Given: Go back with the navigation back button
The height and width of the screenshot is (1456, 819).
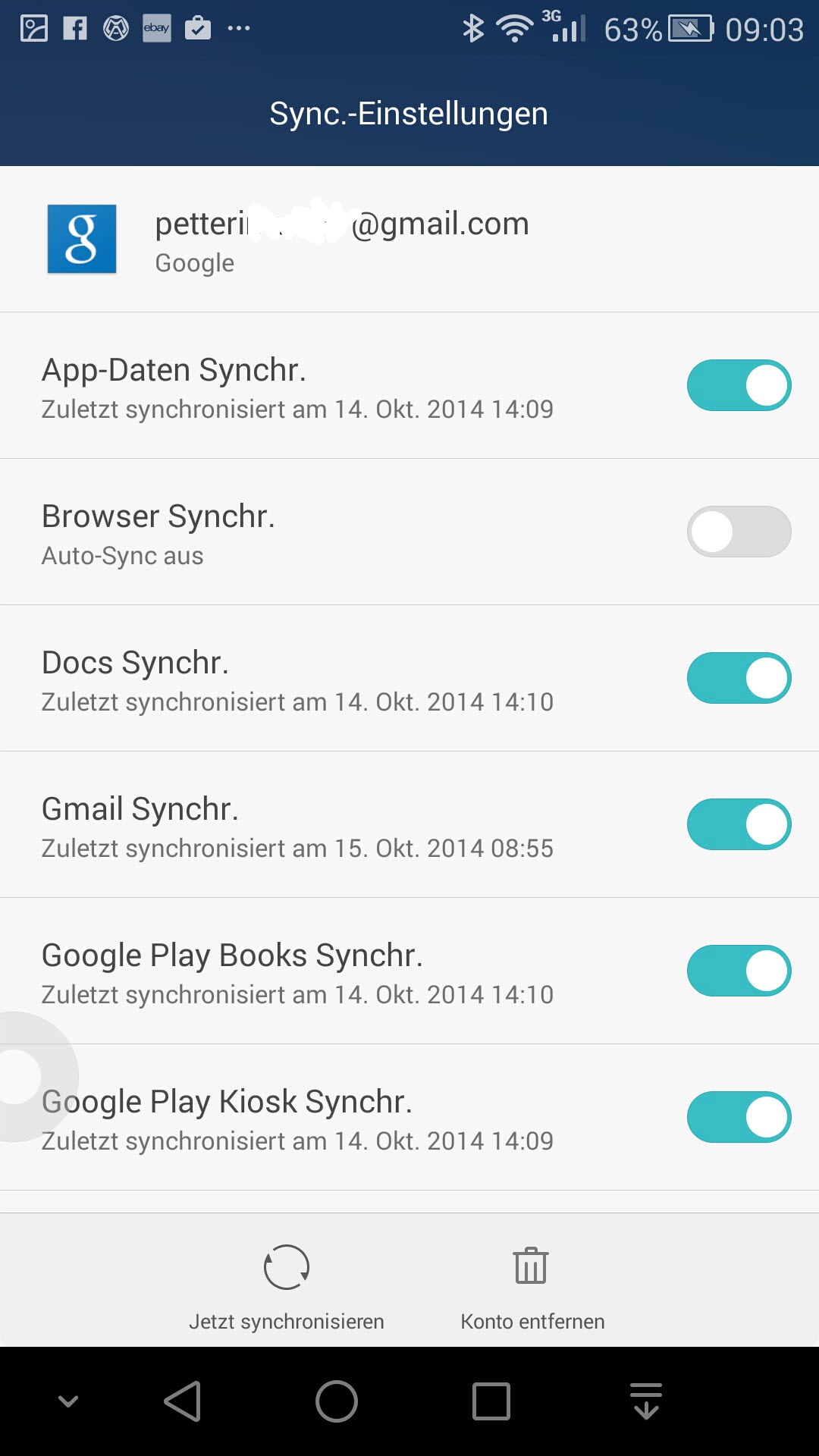Looking at the screenshot, I should tap(183, 1401).
